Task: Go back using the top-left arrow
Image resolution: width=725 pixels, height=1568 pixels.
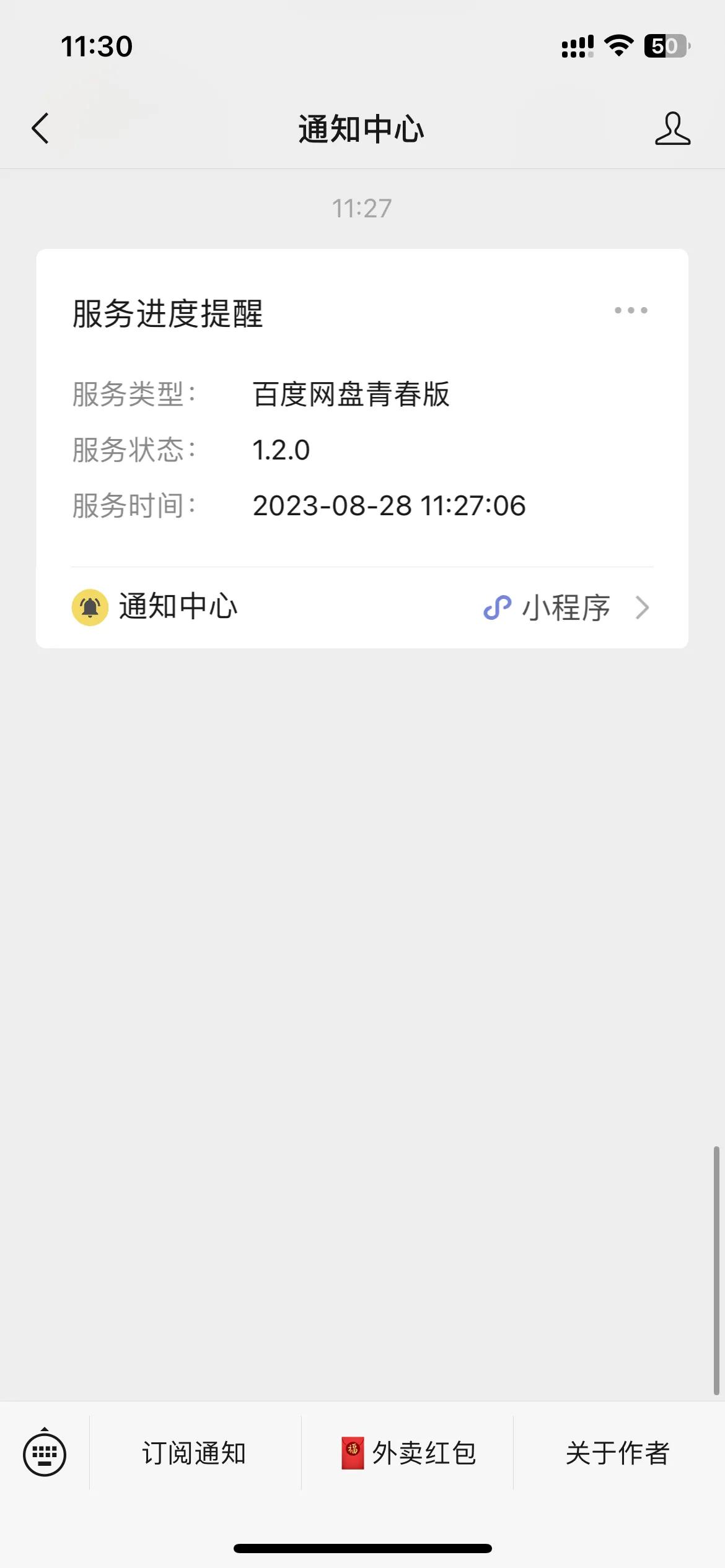Action: point(40,129)
